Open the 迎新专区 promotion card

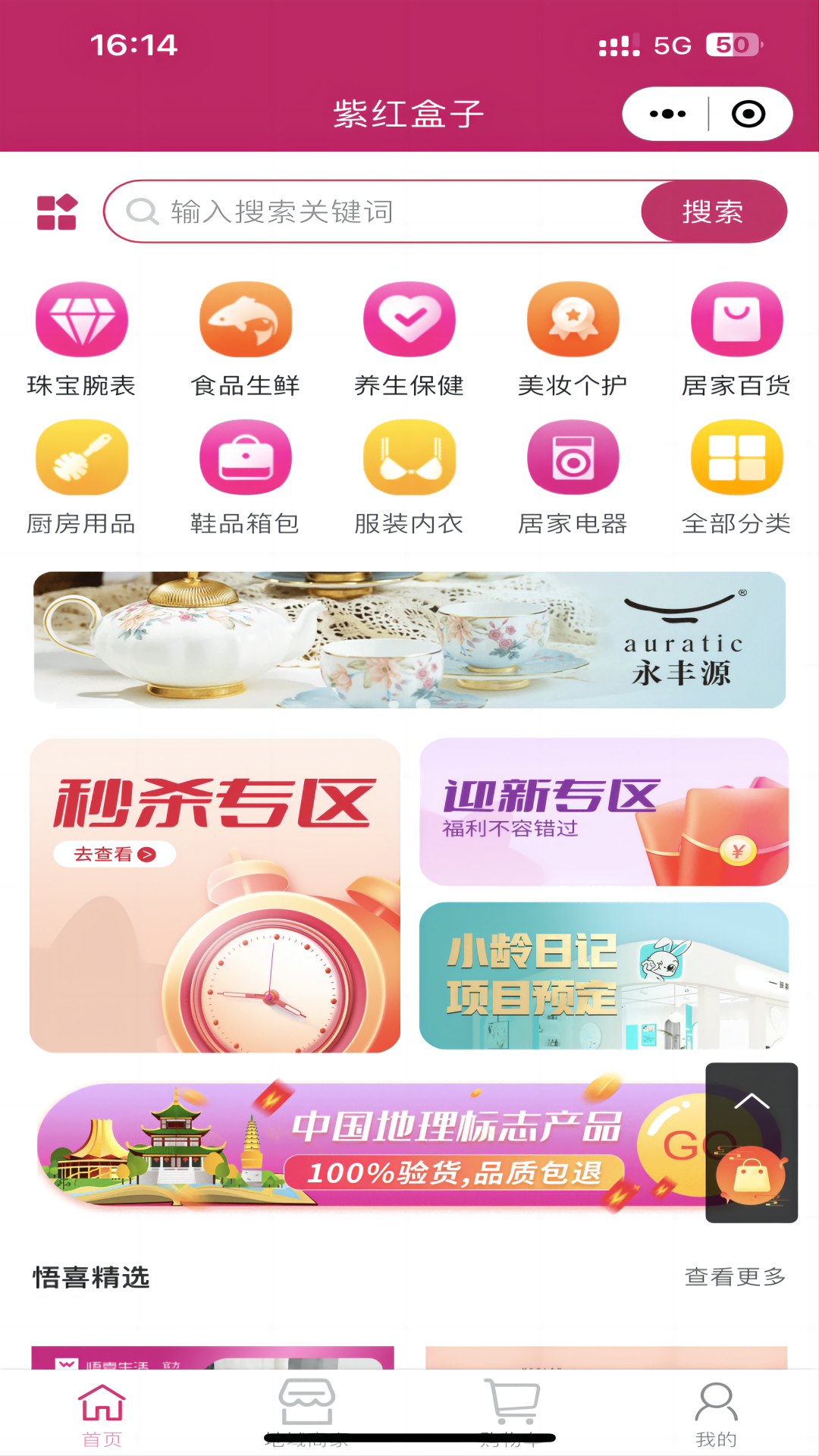[604, 811]
